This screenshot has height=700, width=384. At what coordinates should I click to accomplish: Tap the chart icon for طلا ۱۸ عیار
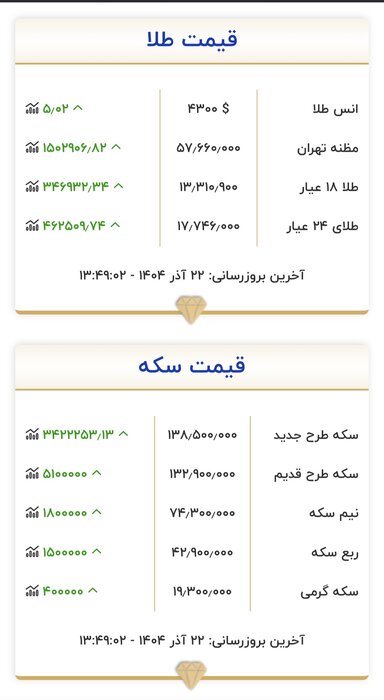click(x=32, y=186)
